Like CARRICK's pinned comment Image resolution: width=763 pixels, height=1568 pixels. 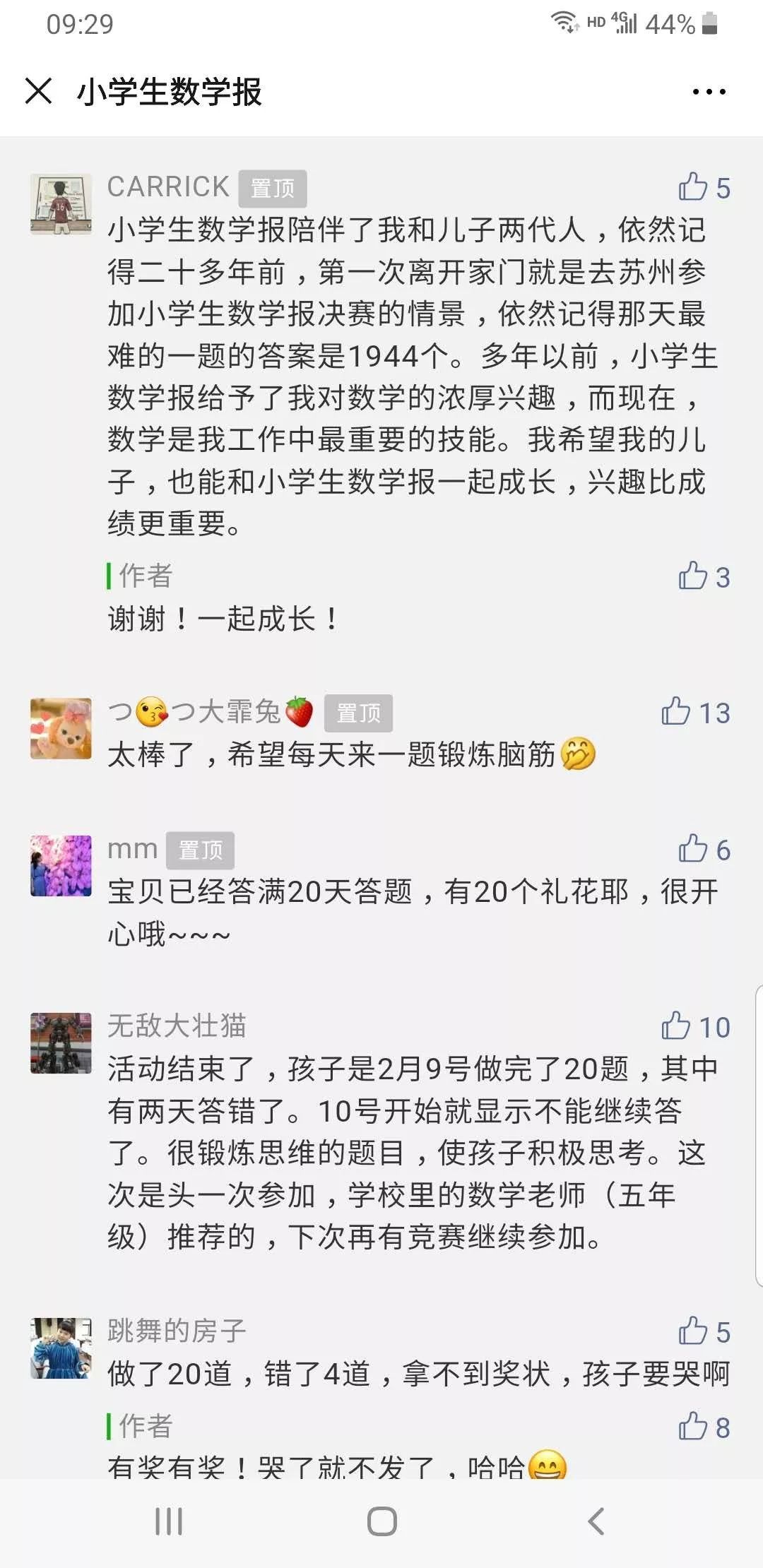704,187
